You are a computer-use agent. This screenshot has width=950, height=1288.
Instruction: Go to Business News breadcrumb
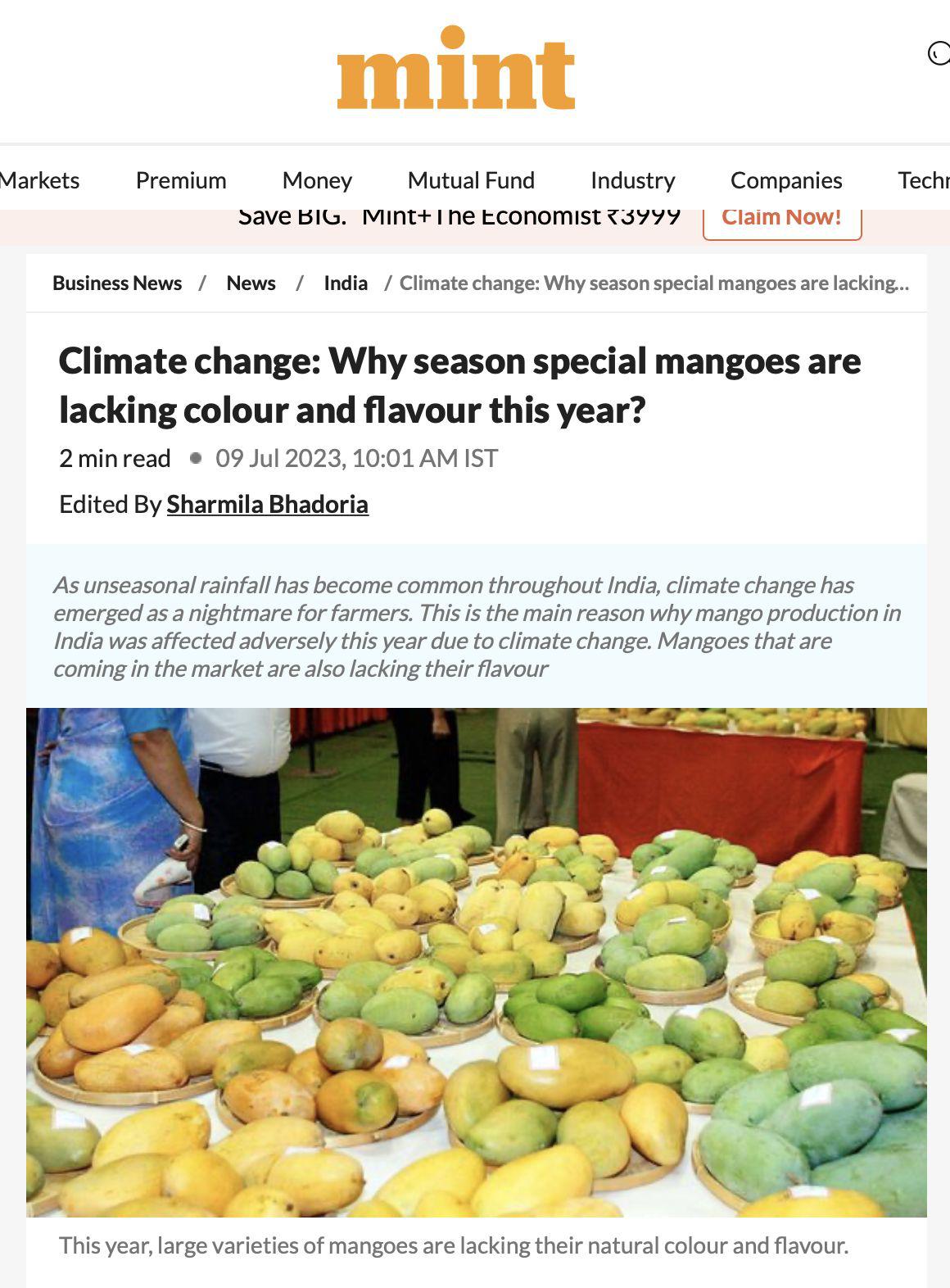pos(117,283)
